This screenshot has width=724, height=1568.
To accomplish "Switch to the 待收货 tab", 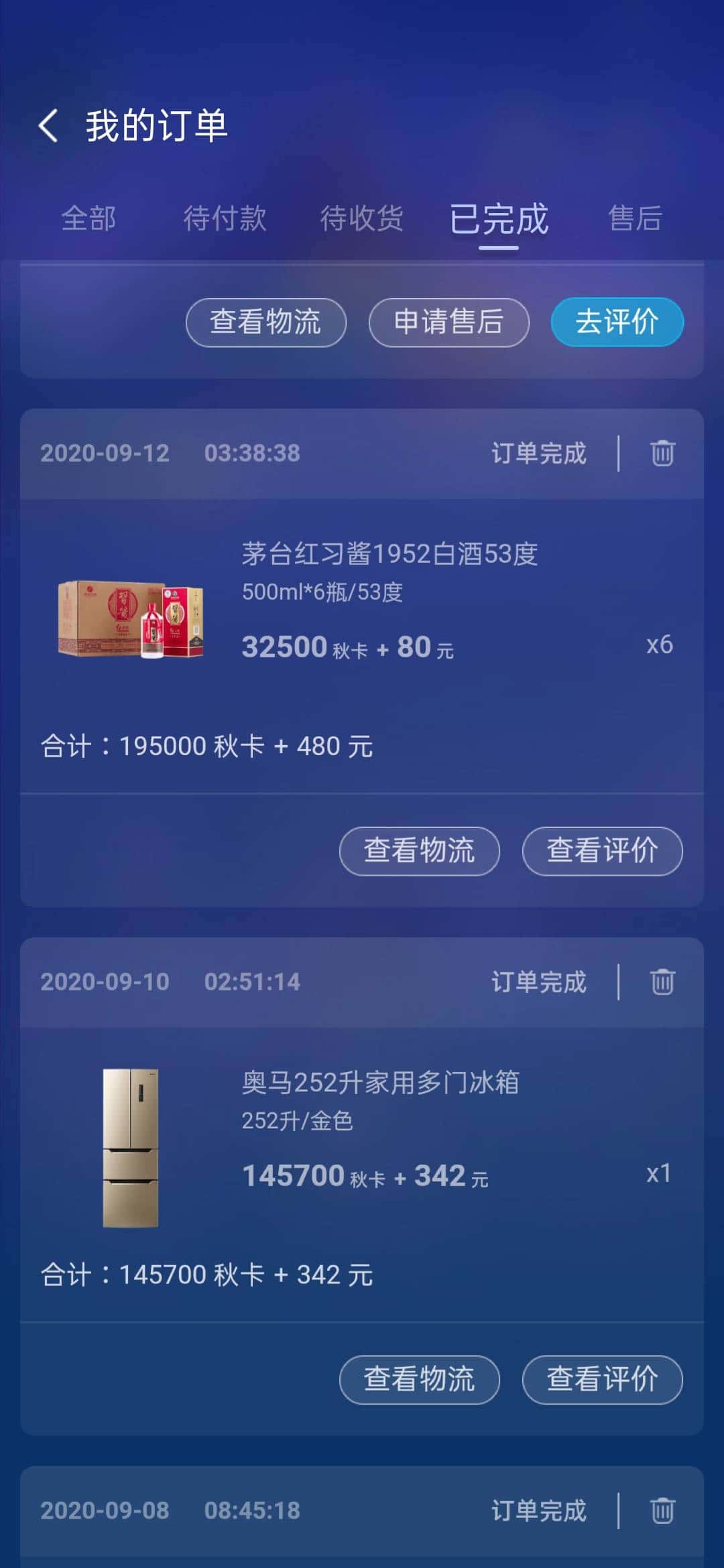I will pyautogui.click(x=362, y=218).
